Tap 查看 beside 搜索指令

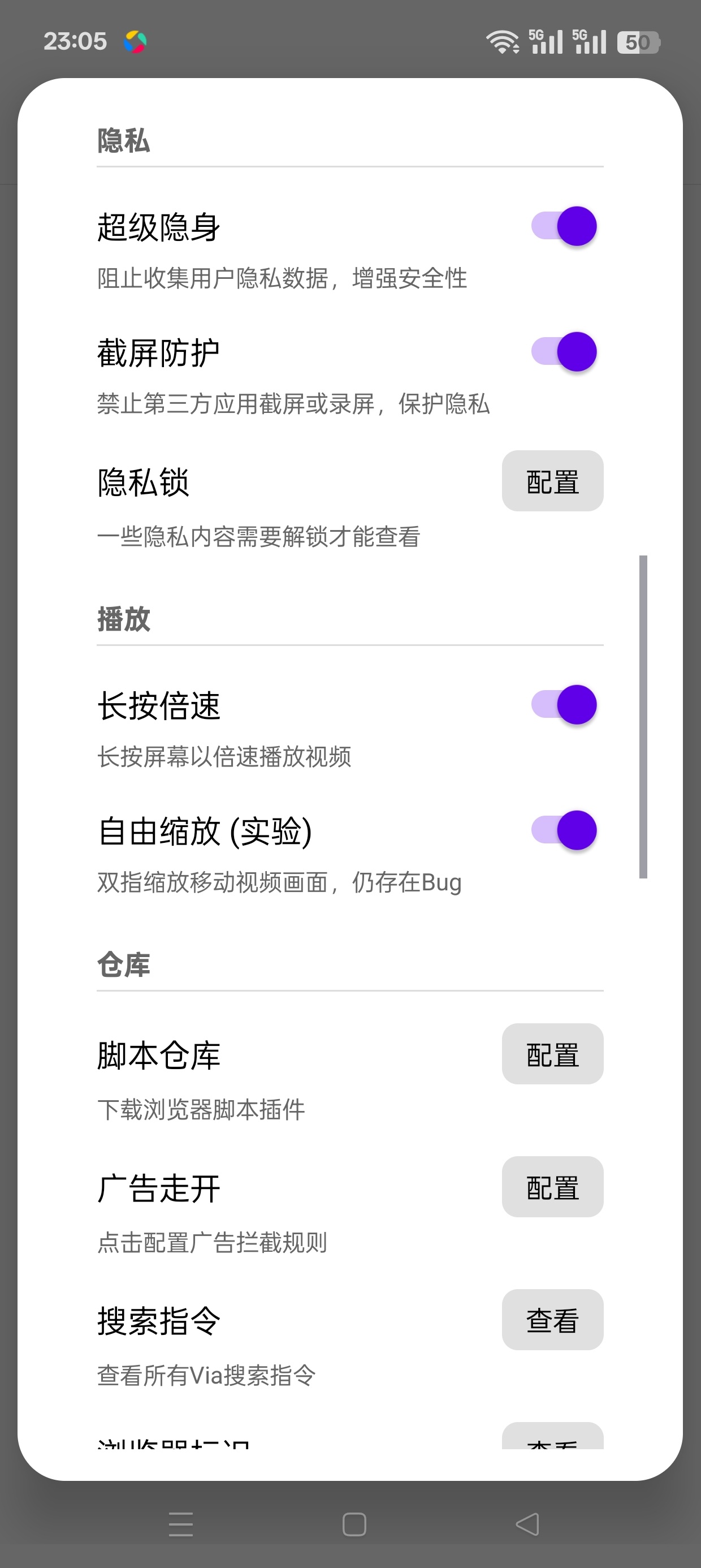[552, 1320]
